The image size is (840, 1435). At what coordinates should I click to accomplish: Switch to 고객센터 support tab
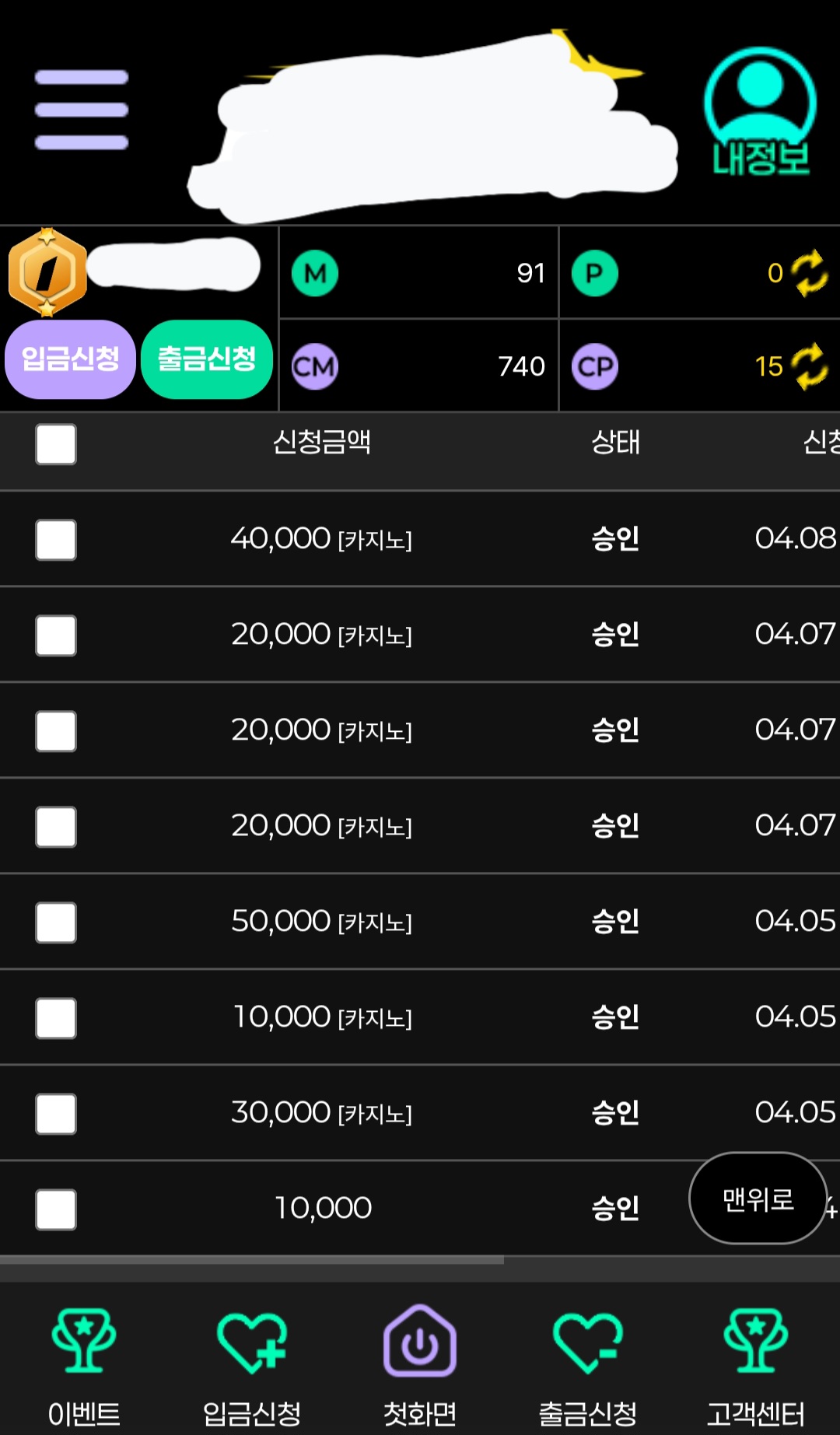(x=756, y=1367)
